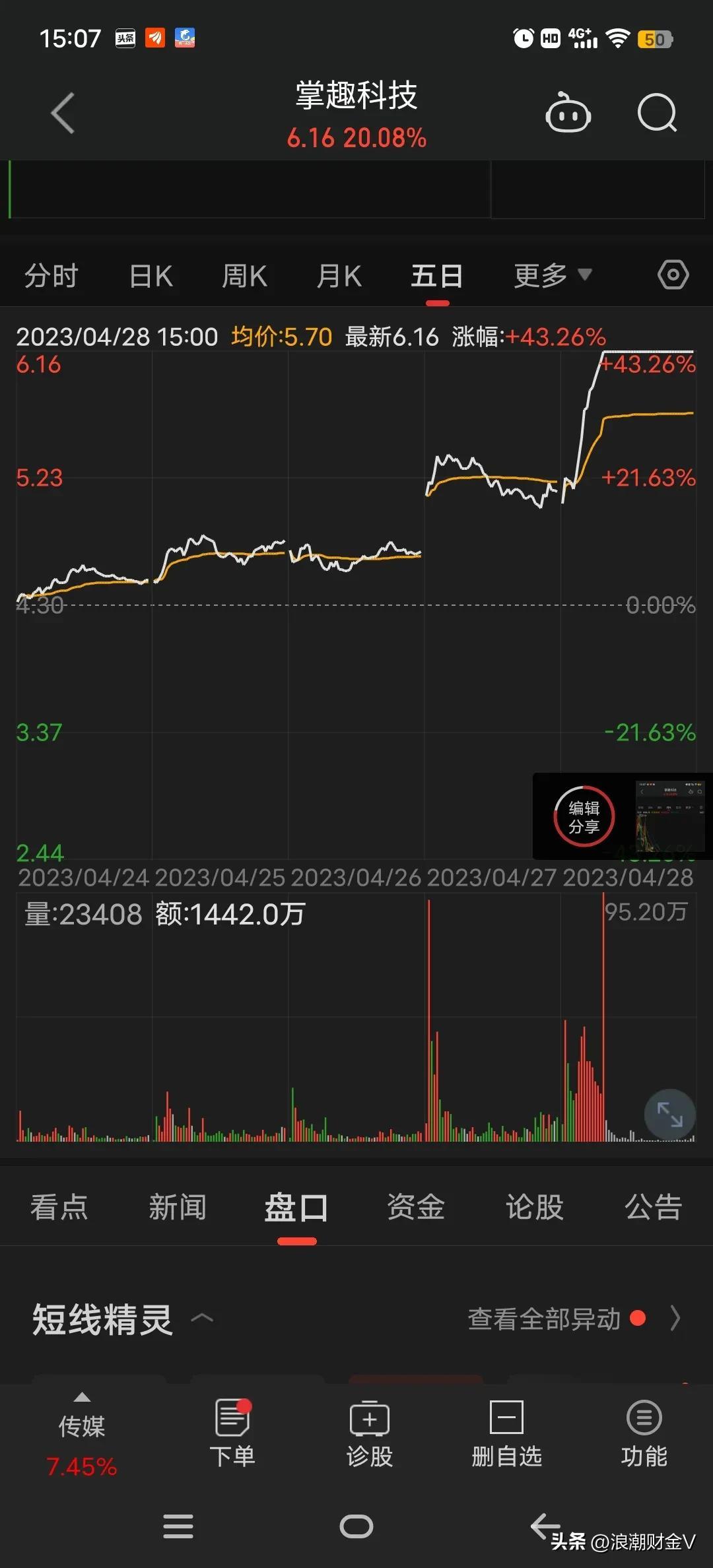Image resolution: width=713 pixels, height=1568 pixels.
Task: Select the 月K chart tab
Action: coord(339,276)
